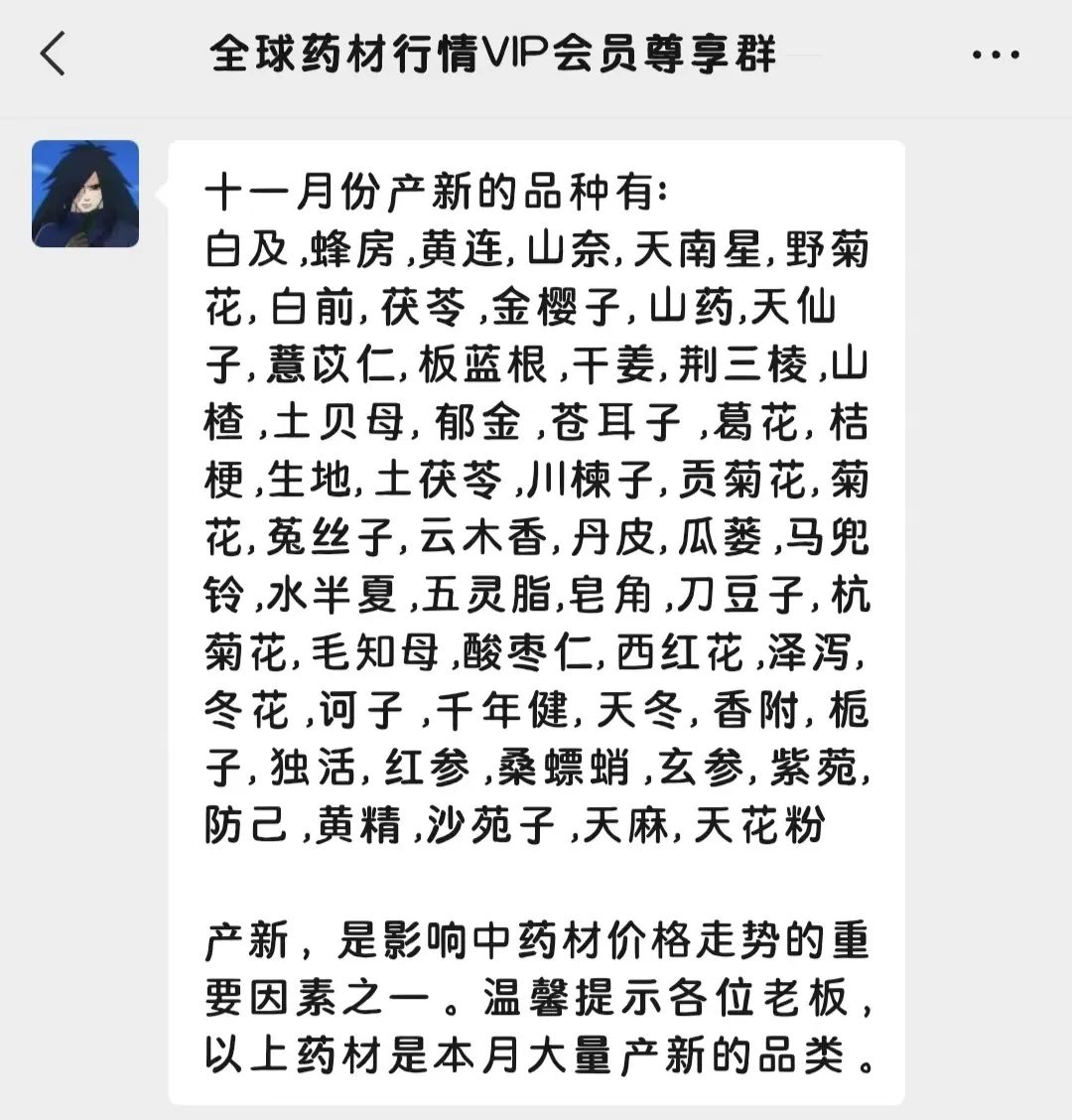Go back from the group chat
The height and width of the screenshot is (1120, 1072).
click(53, 54)
